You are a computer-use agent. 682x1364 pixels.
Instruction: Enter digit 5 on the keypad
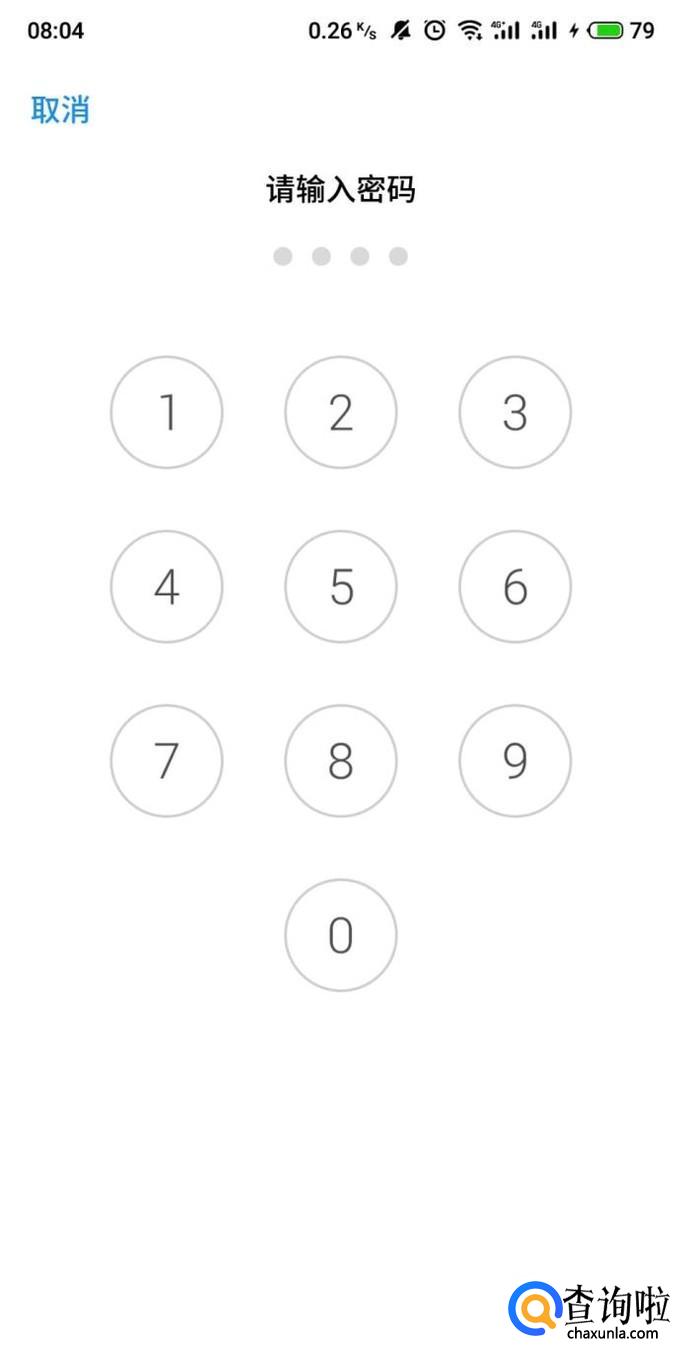click(341, 586)
